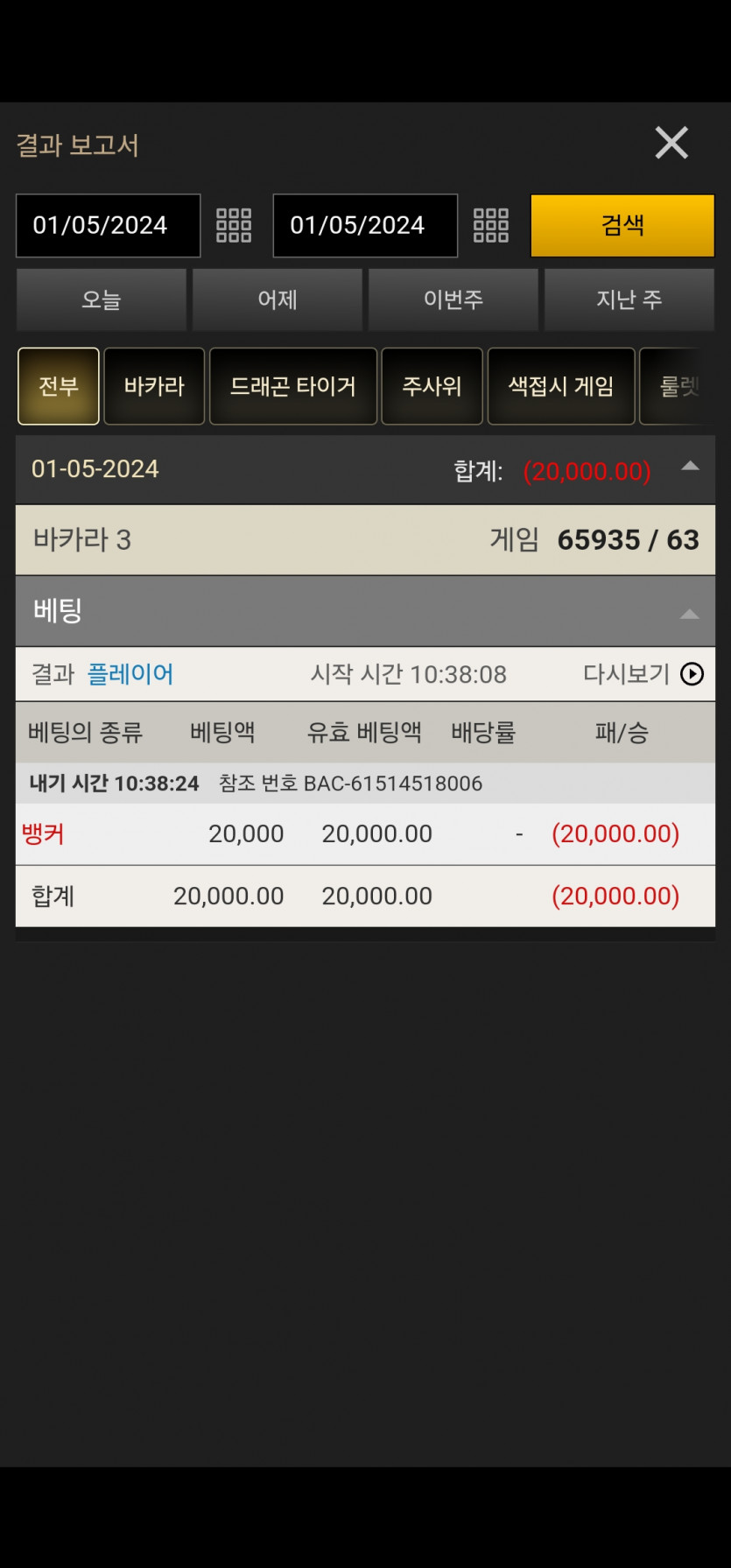Switch to the 전부 tab
731x1568 pixels.
[59, 386]
